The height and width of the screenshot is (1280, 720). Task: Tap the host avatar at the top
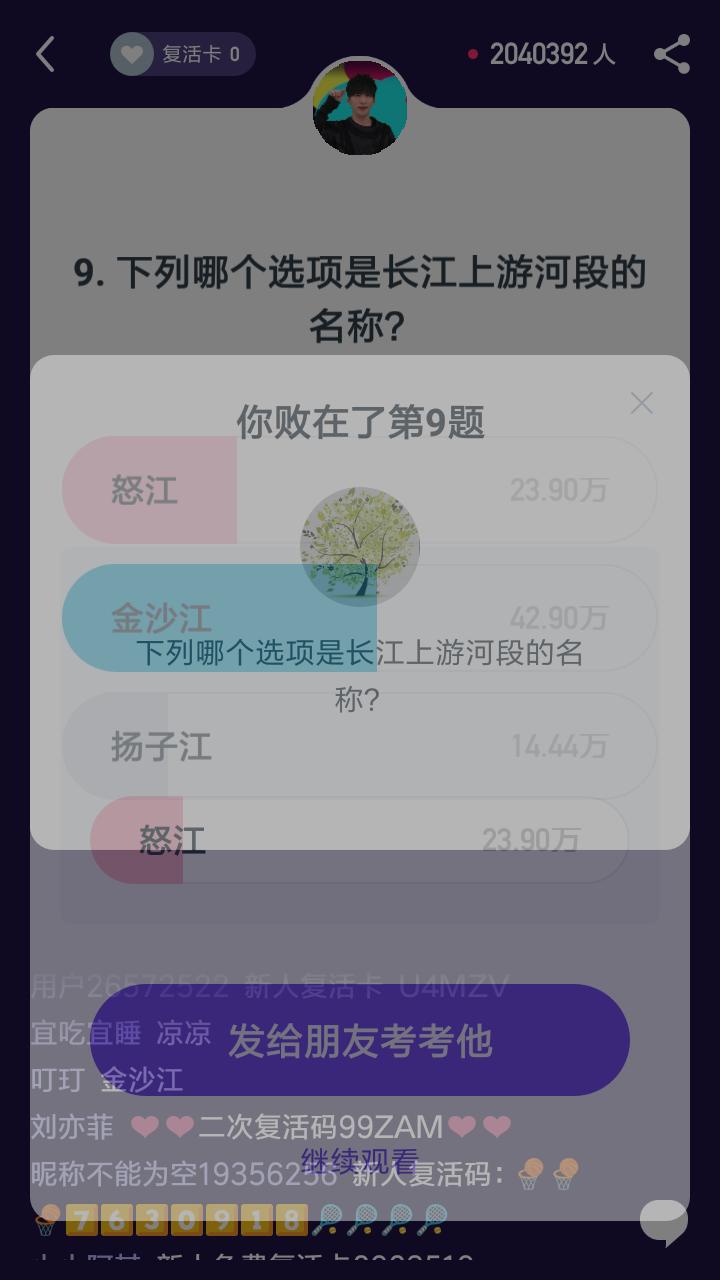point(360,110)
